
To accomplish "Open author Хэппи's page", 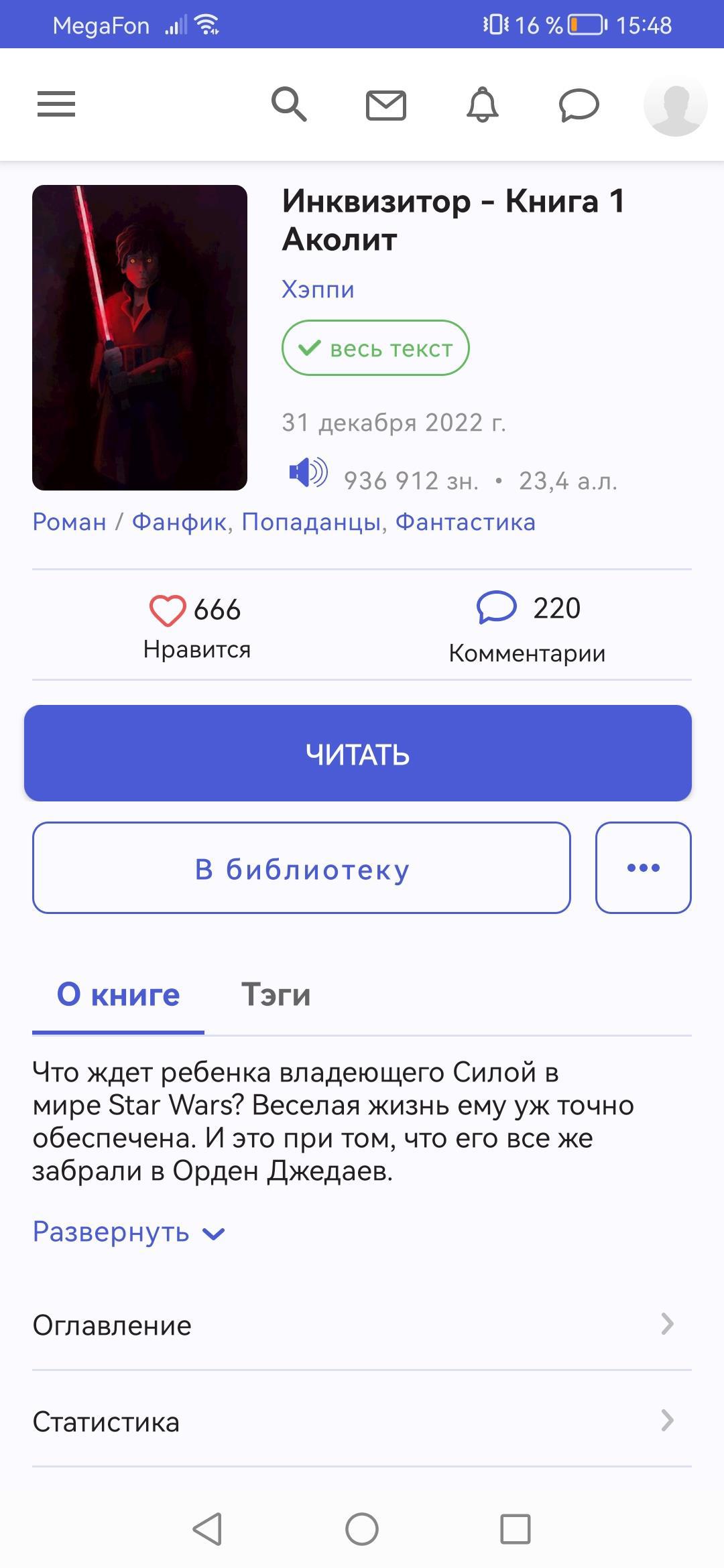I will [x=318, y=289].
